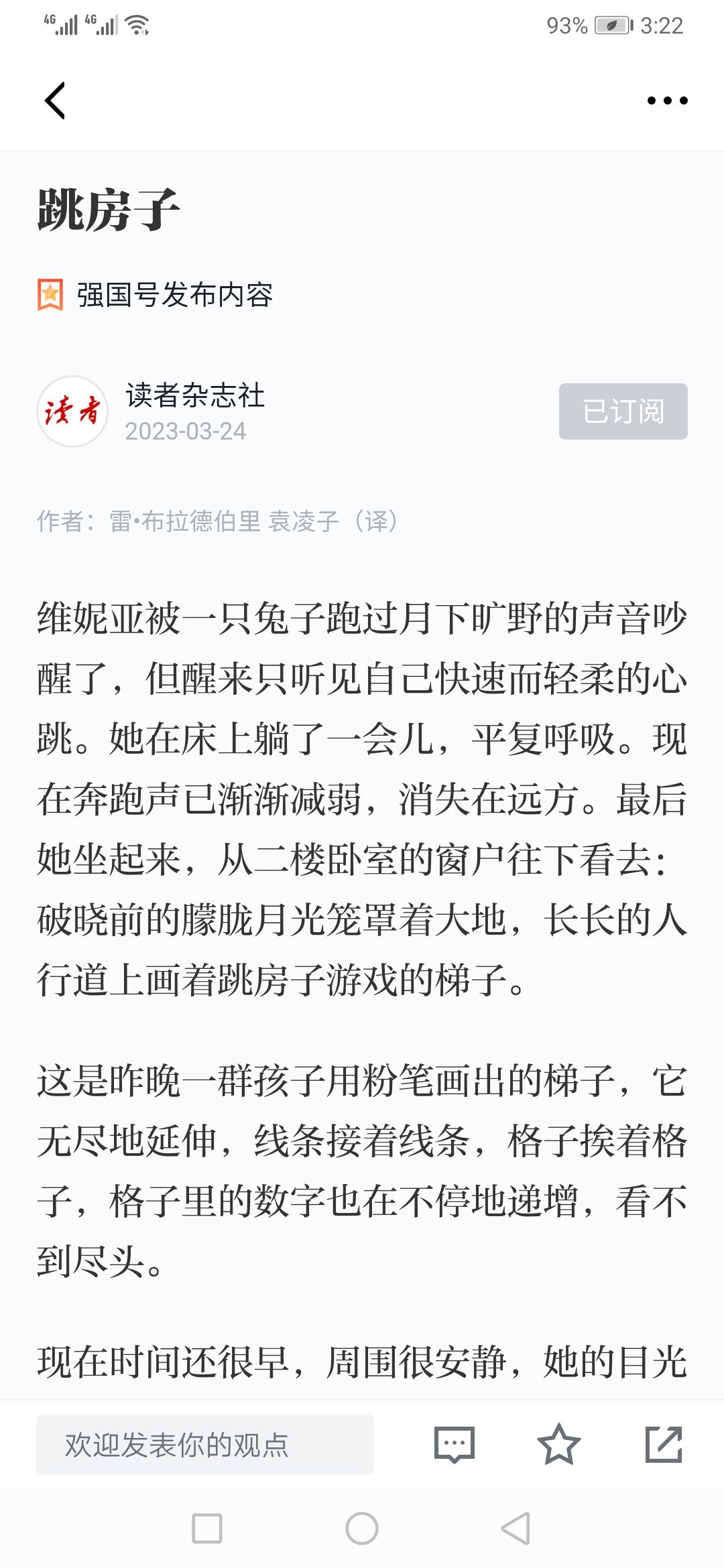View the article's comments
724x1568 pixels.
click(455, 1444)
